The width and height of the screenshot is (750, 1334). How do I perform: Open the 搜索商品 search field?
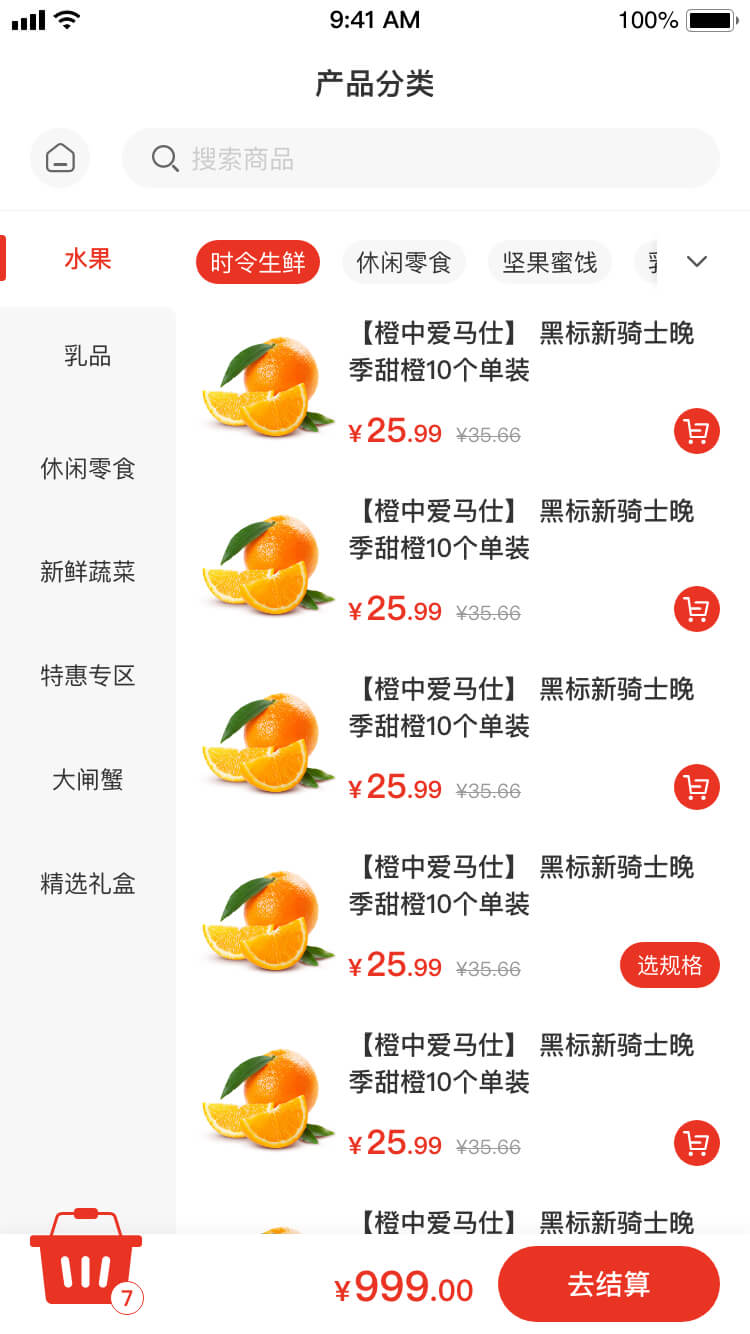(420, 158)
